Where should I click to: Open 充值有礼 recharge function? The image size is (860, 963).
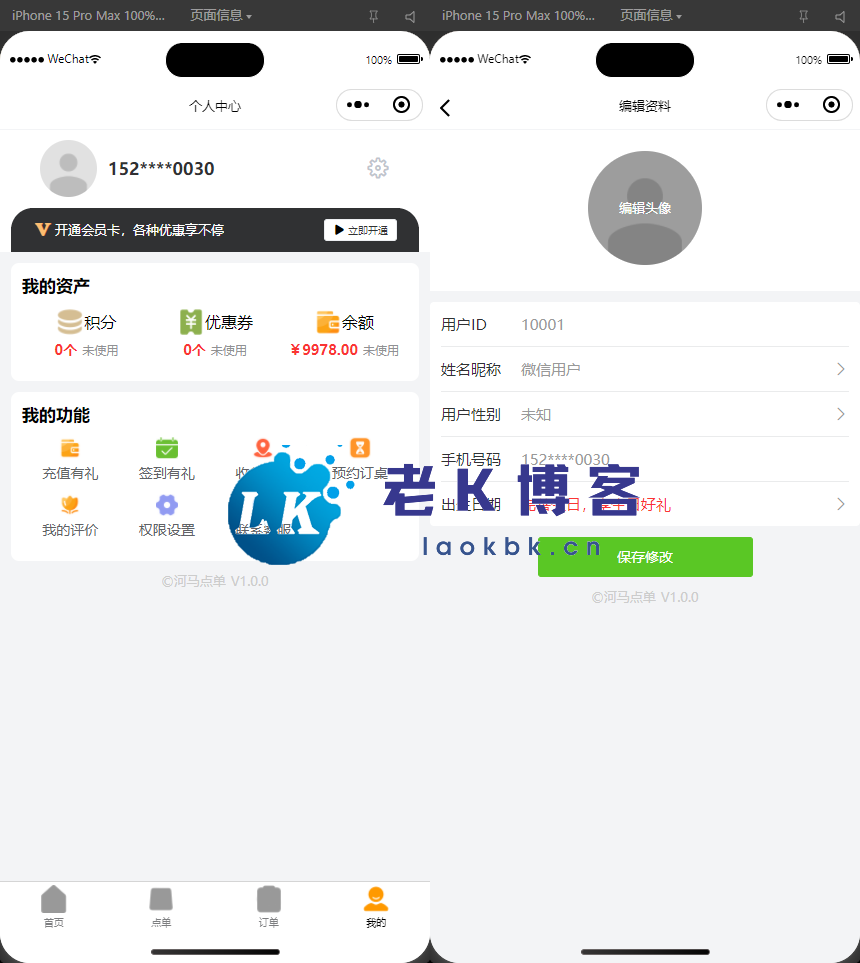pos(70,460)
